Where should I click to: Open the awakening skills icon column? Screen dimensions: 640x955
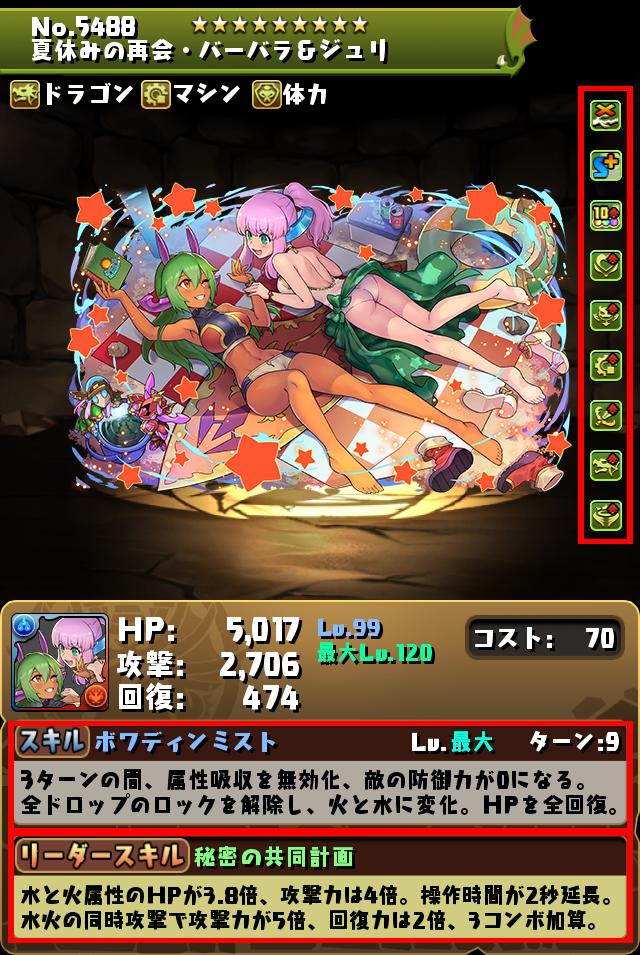pos(606,316)
